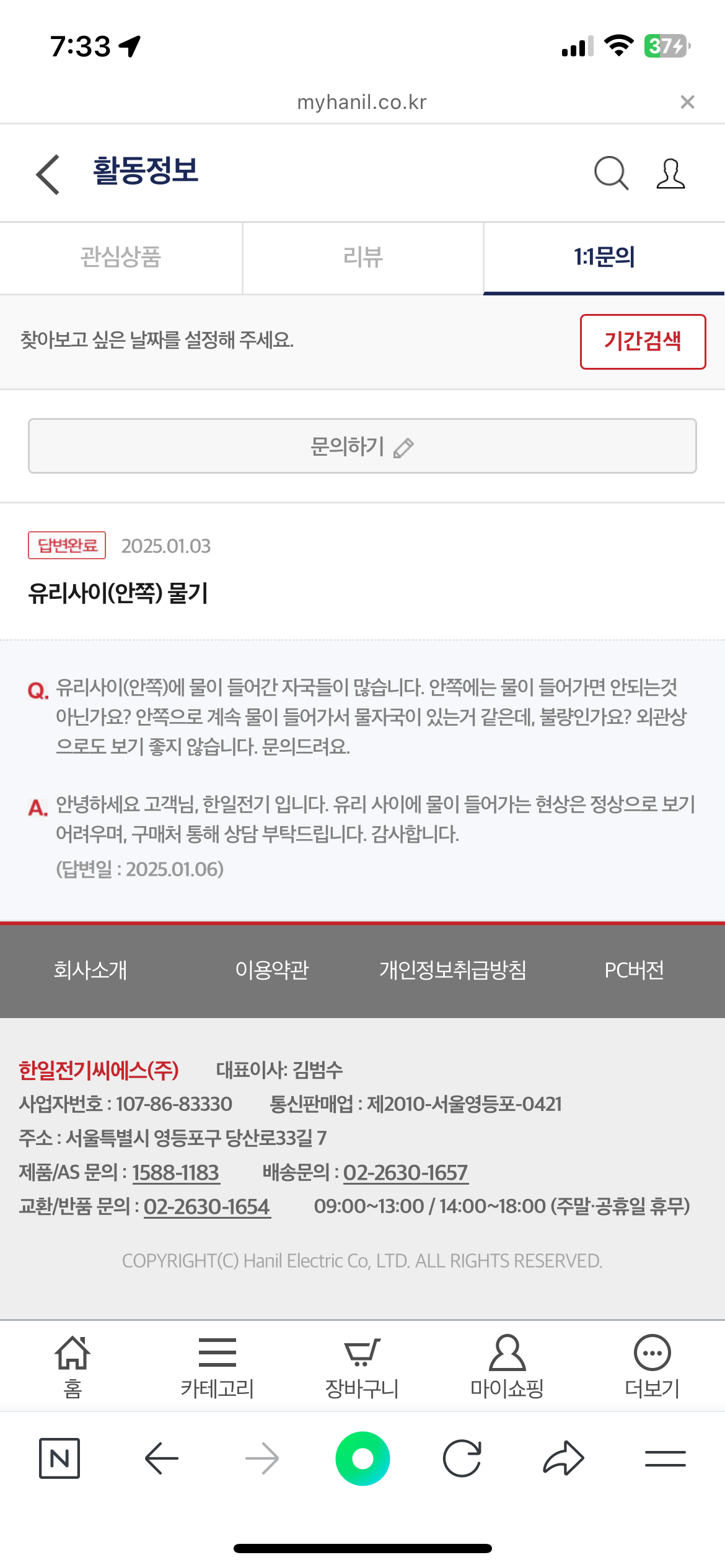Call exchange/return number 02-2630-1654

207,1206
